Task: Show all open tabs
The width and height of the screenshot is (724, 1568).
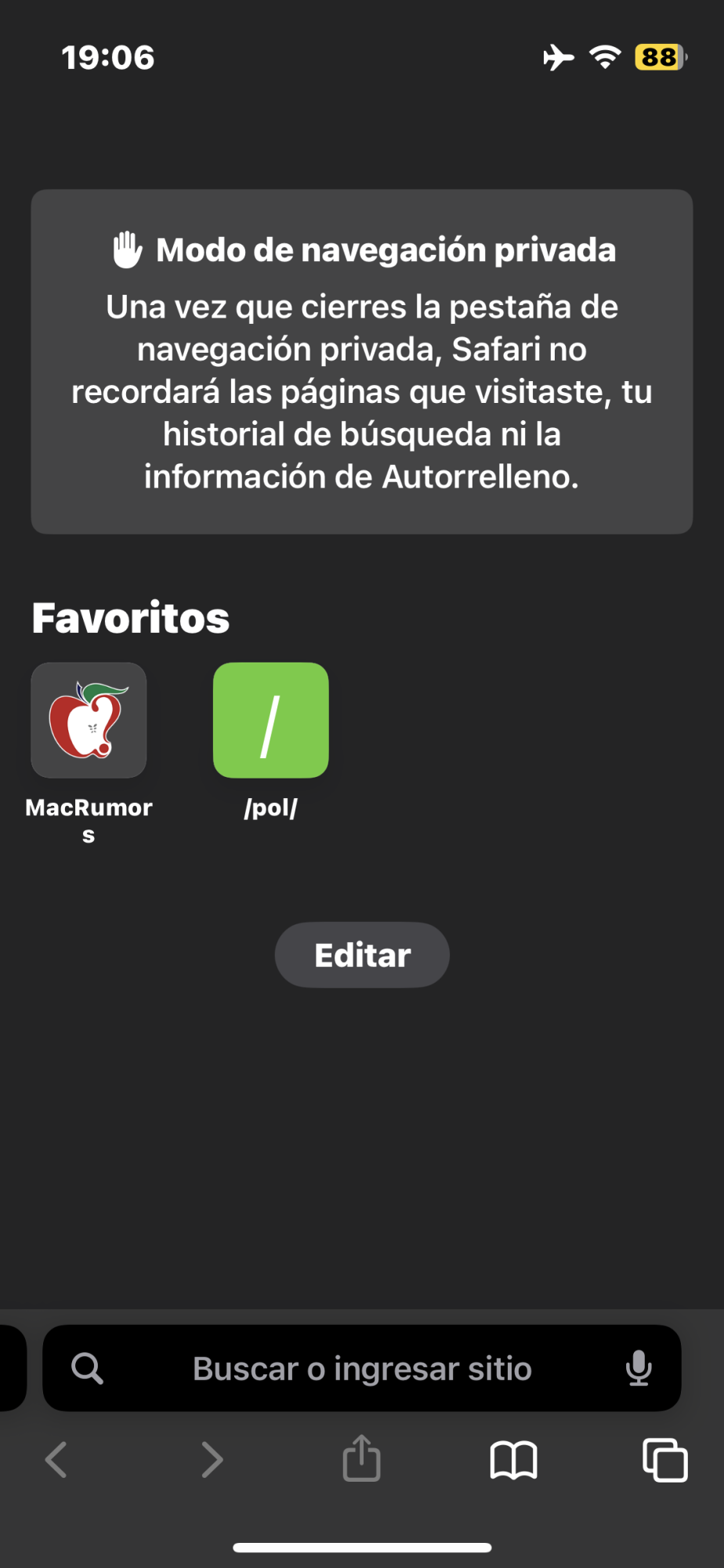Action: (664, 1460)
